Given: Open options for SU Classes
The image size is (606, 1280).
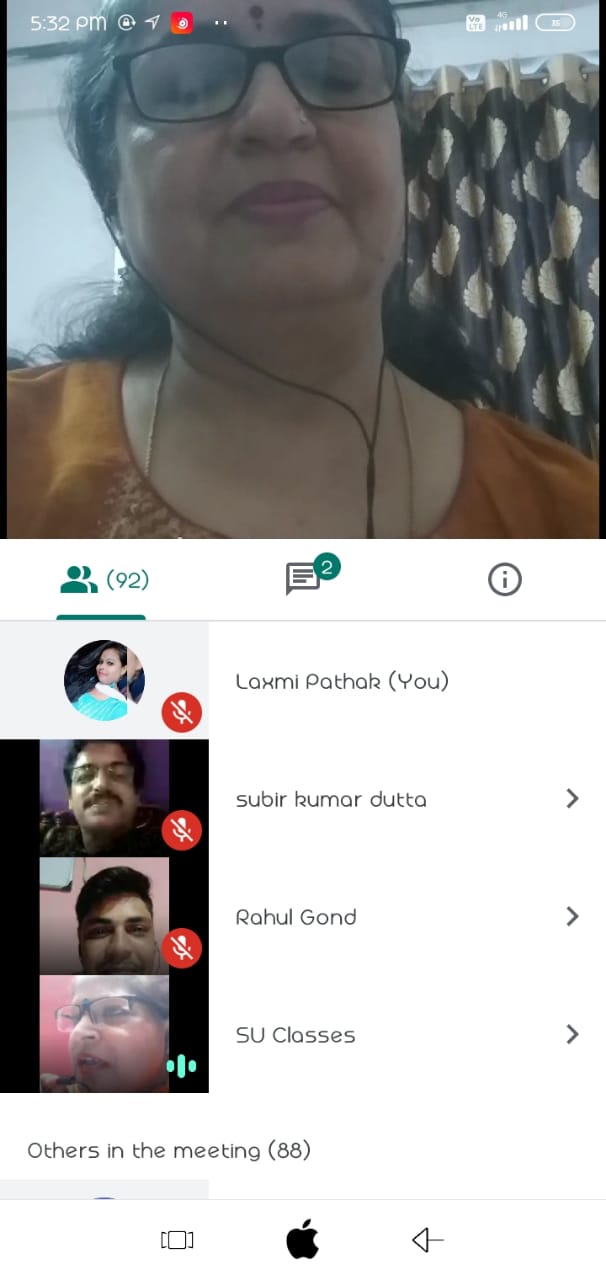Looking at the screenshot, I should (572, 1034).
